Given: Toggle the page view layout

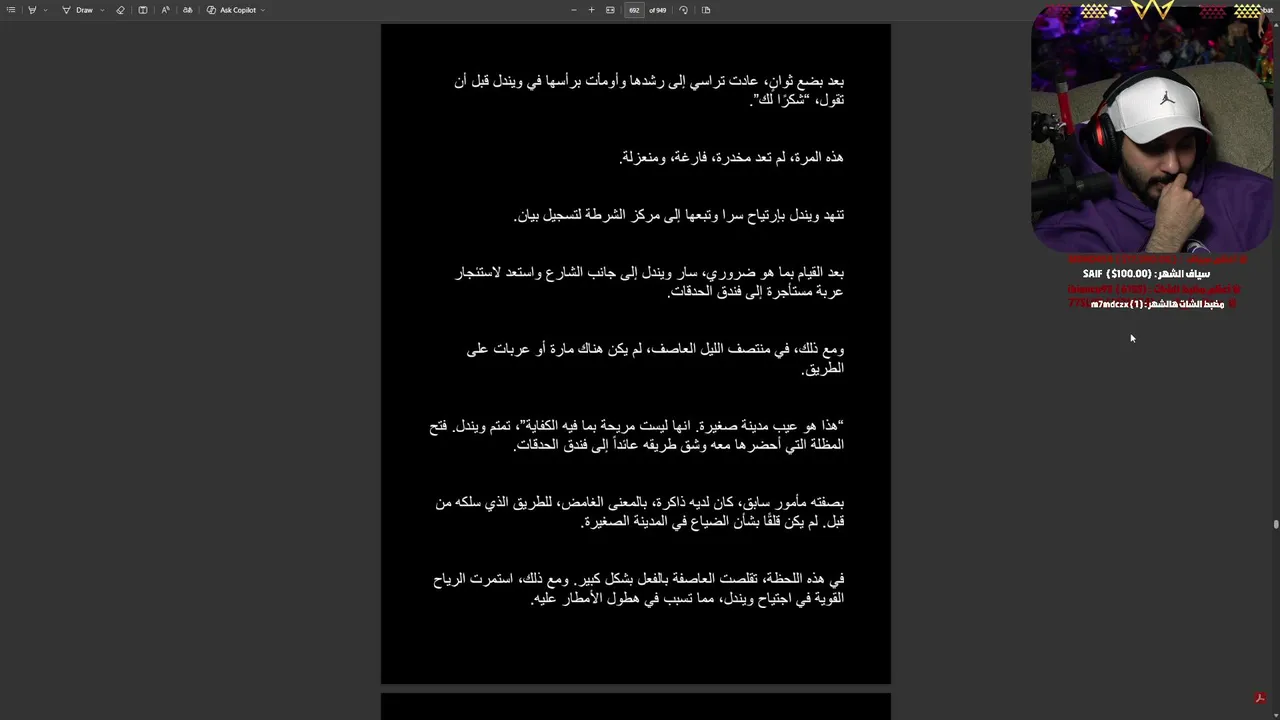Looking at the screenshot, I should coord(706,10).
